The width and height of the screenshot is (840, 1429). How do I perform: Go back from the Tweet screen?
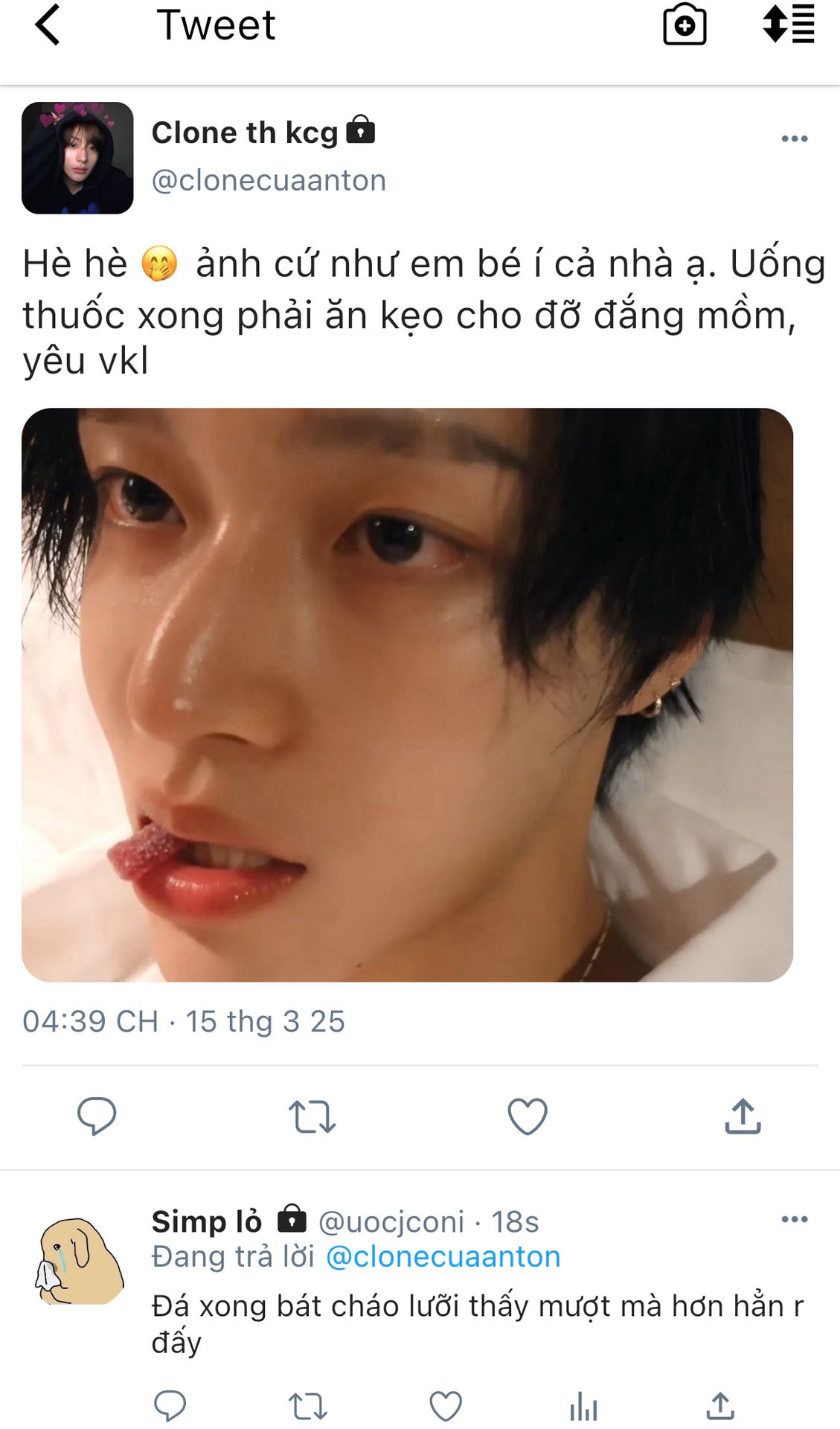click(48, 25)
